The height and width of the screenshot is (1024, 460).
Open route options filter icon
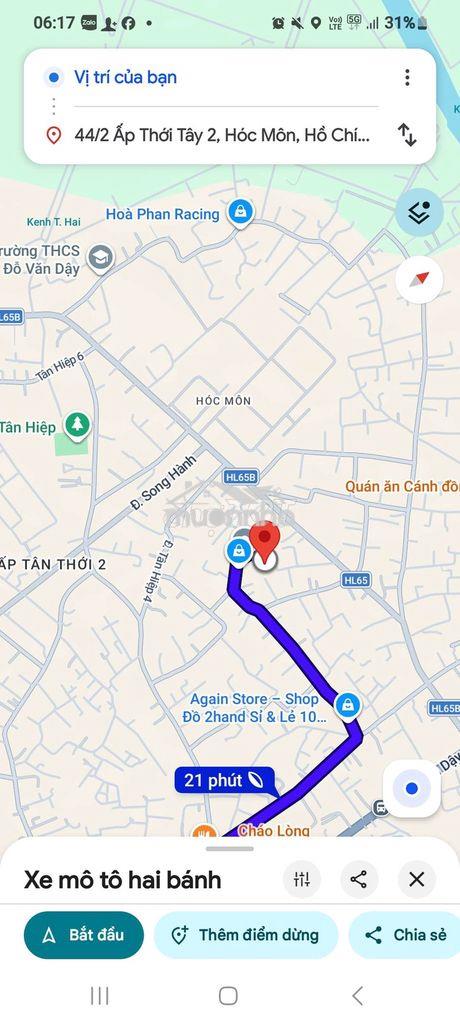302,879
